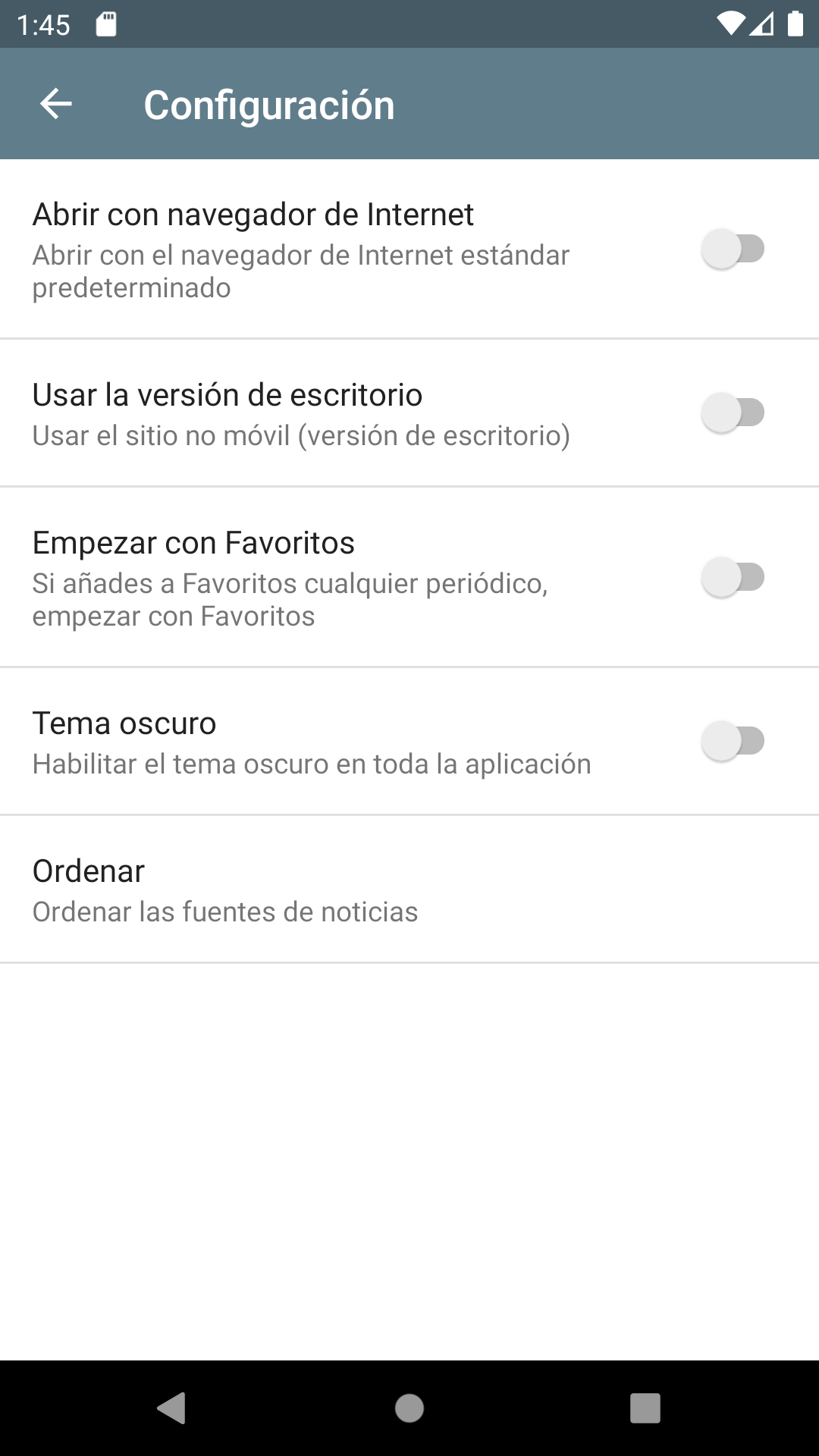Go back using the app bar arrow
This screenshot has width=819, height=1456.
pyautogui.click(x=56, y=104)
